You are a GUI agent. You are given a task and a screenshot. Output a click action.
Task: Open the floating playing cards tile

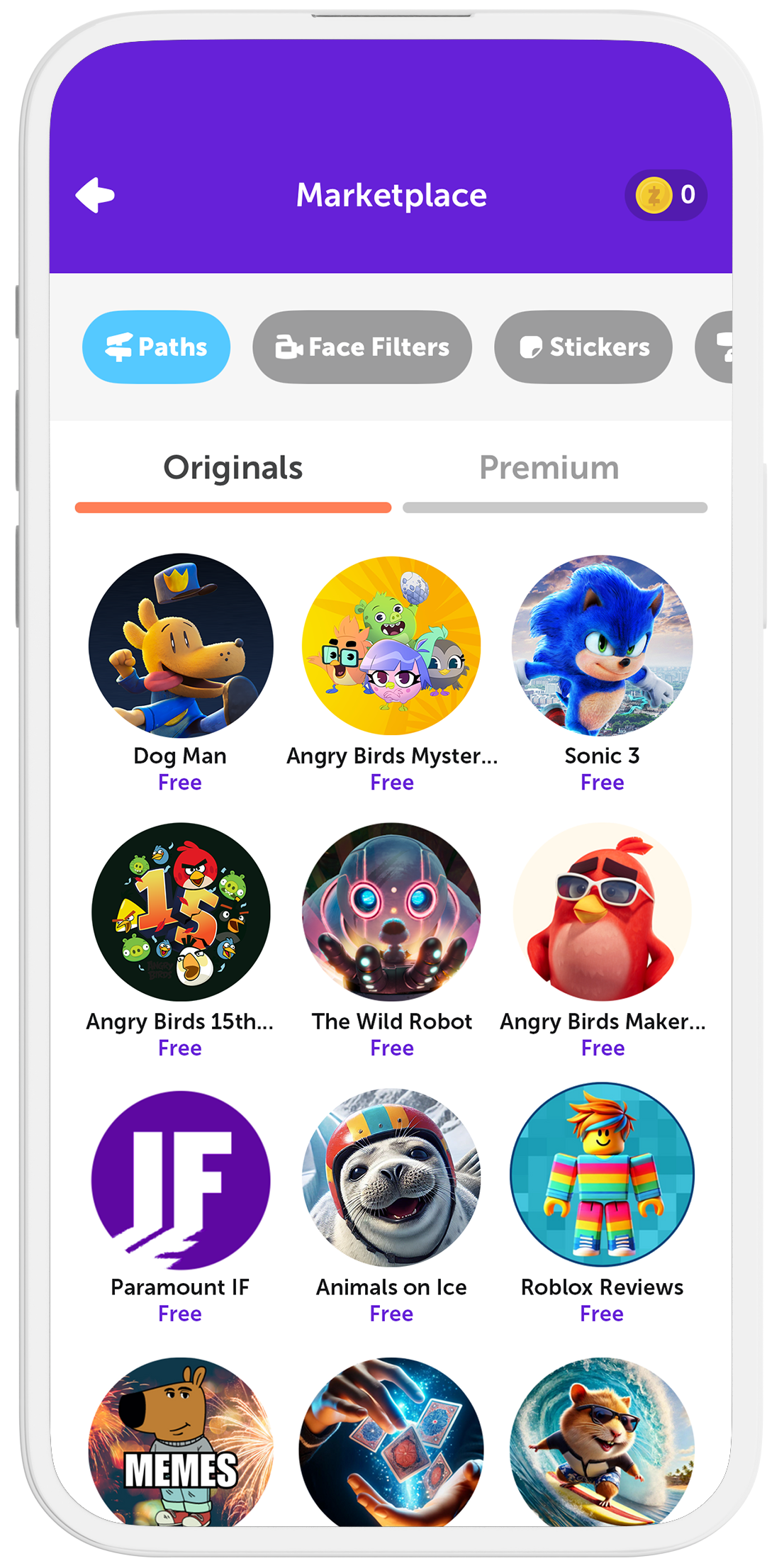391,1441
